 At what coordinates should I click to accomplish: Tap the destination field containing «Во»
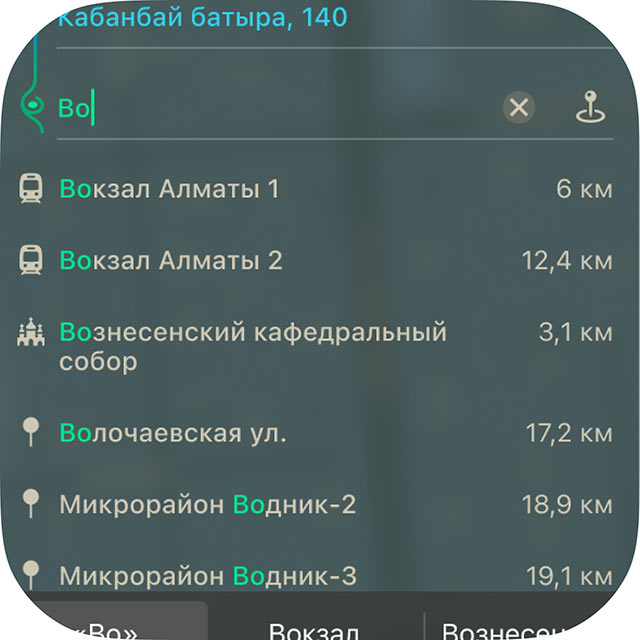(x=278, y=108)
